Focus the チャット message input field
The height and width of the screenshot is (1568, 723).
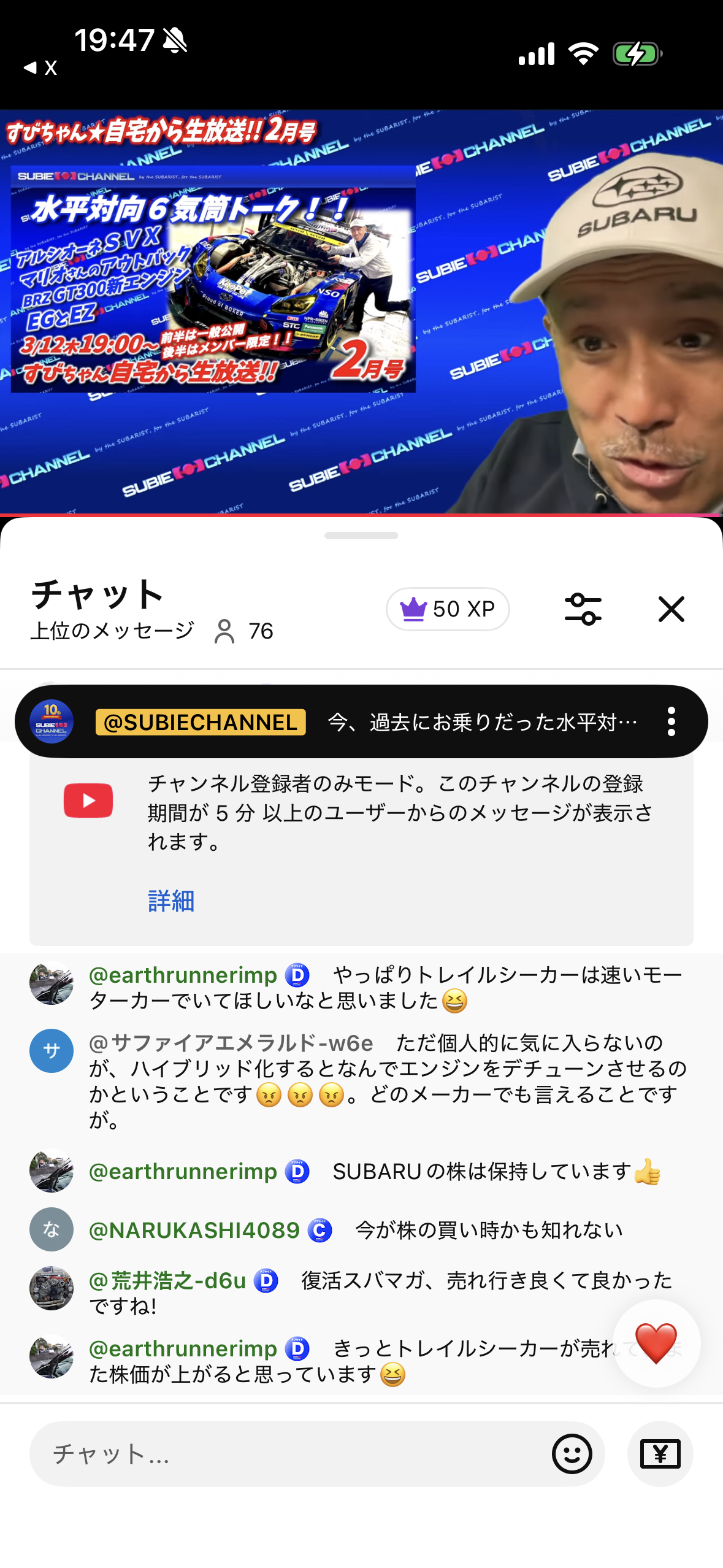point(288,1454)
